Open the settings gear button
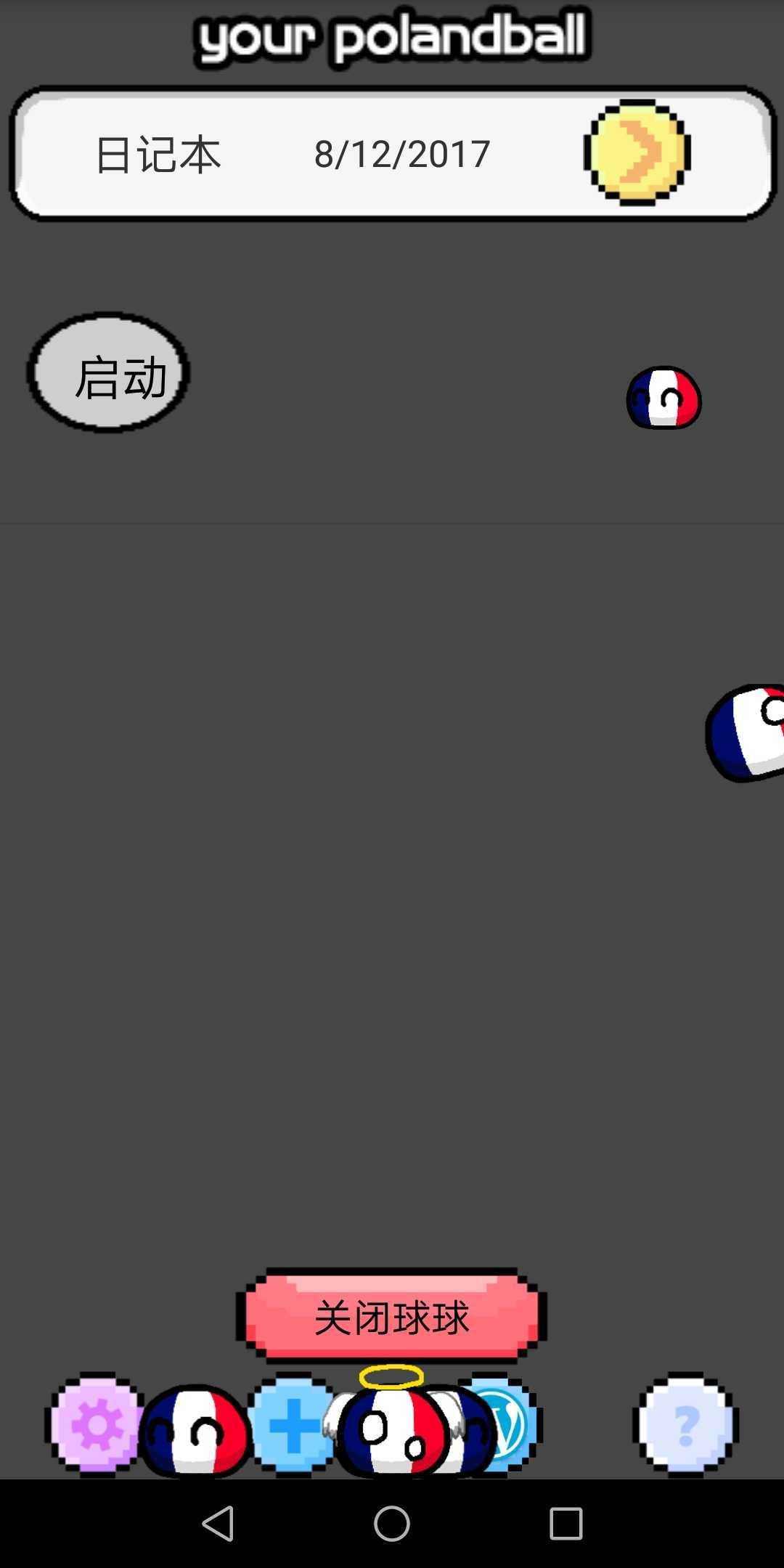 tap(95, 1424)
